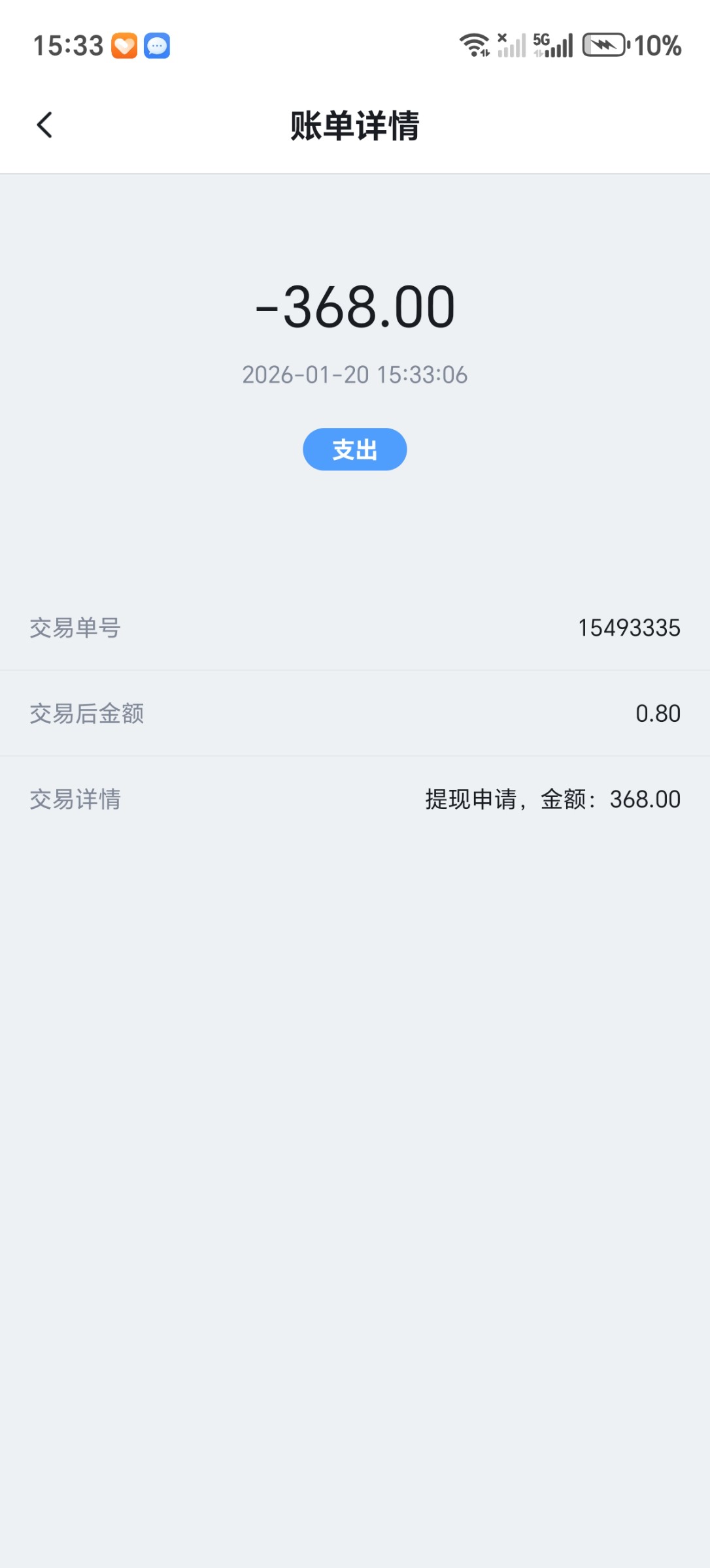Click the 账单详情 page title

coord(354,126)
